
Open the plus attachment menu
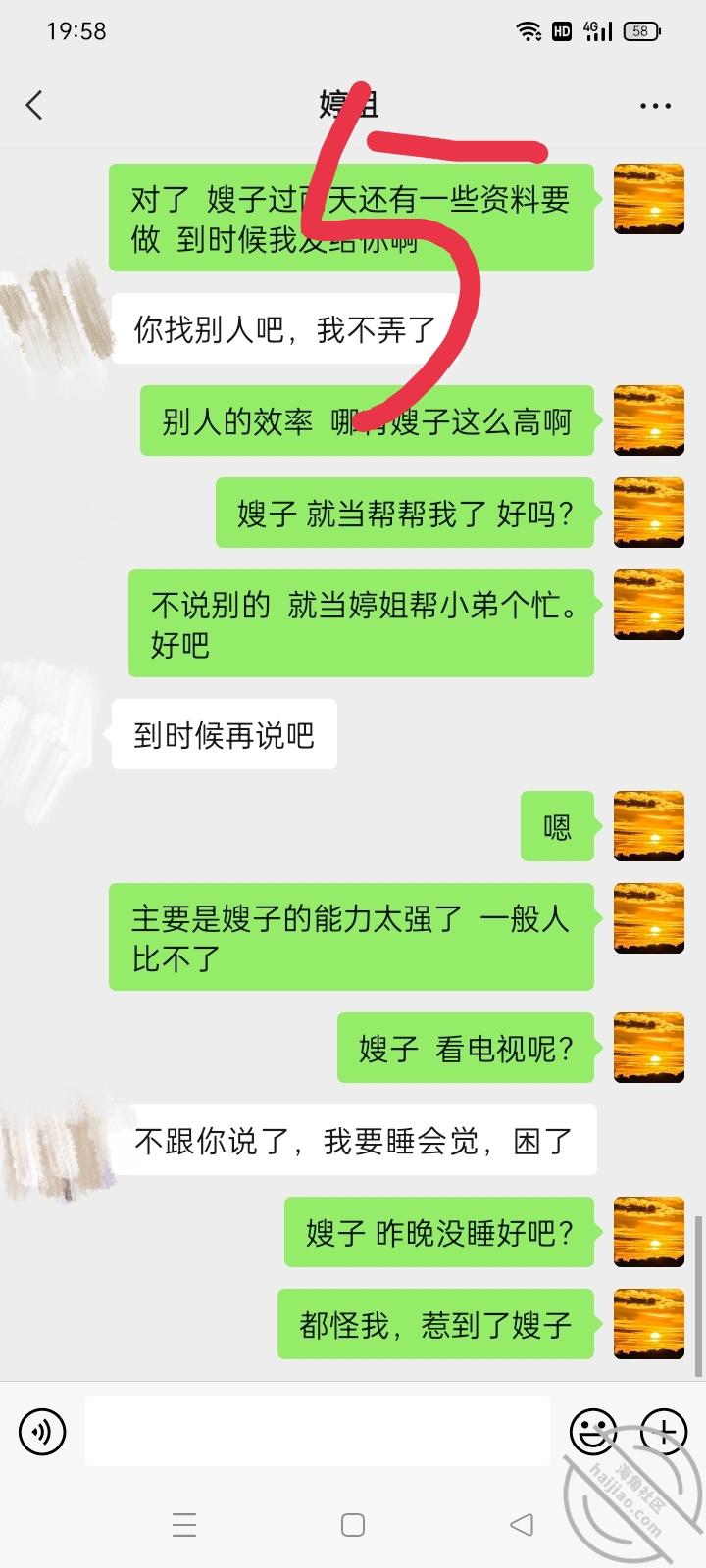click(x=663, y=1432)
